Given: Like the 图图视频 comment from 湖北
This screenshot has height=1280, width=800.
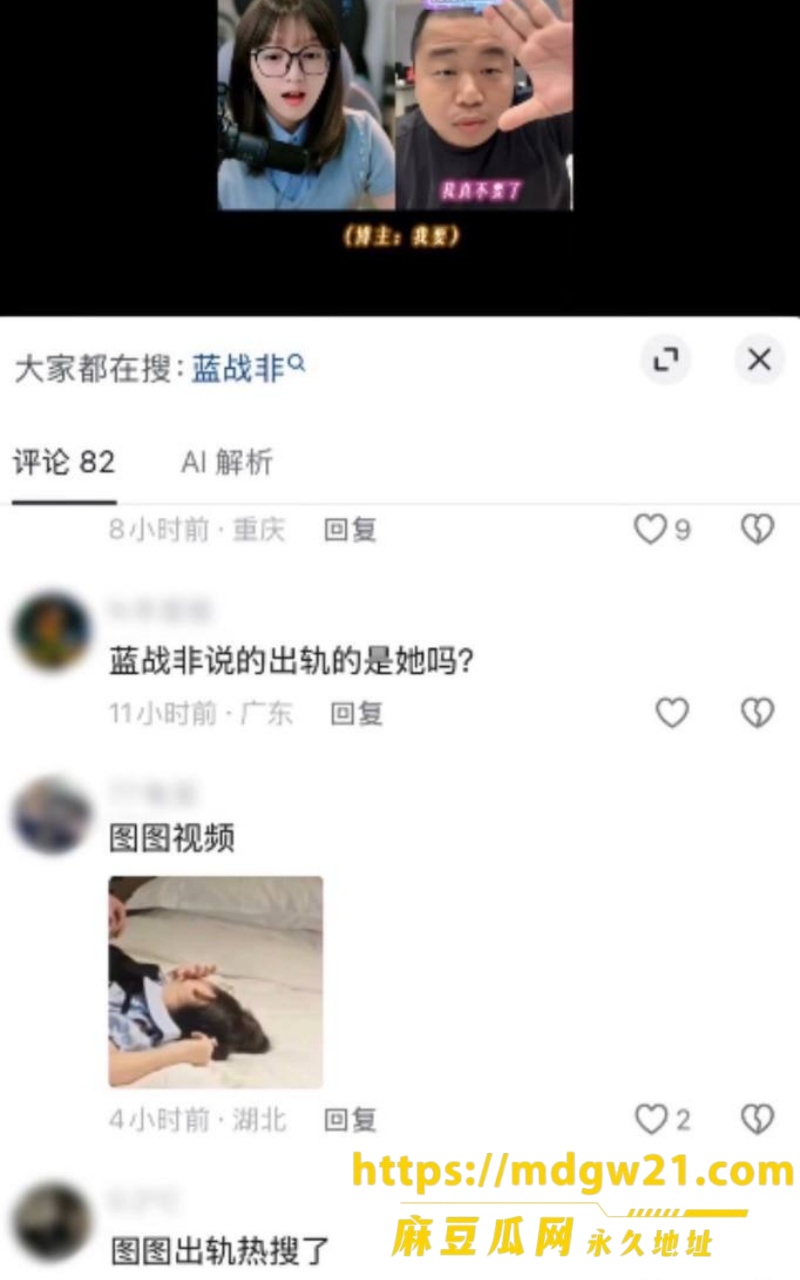Looking at the screenshot, I should 663,1119.
